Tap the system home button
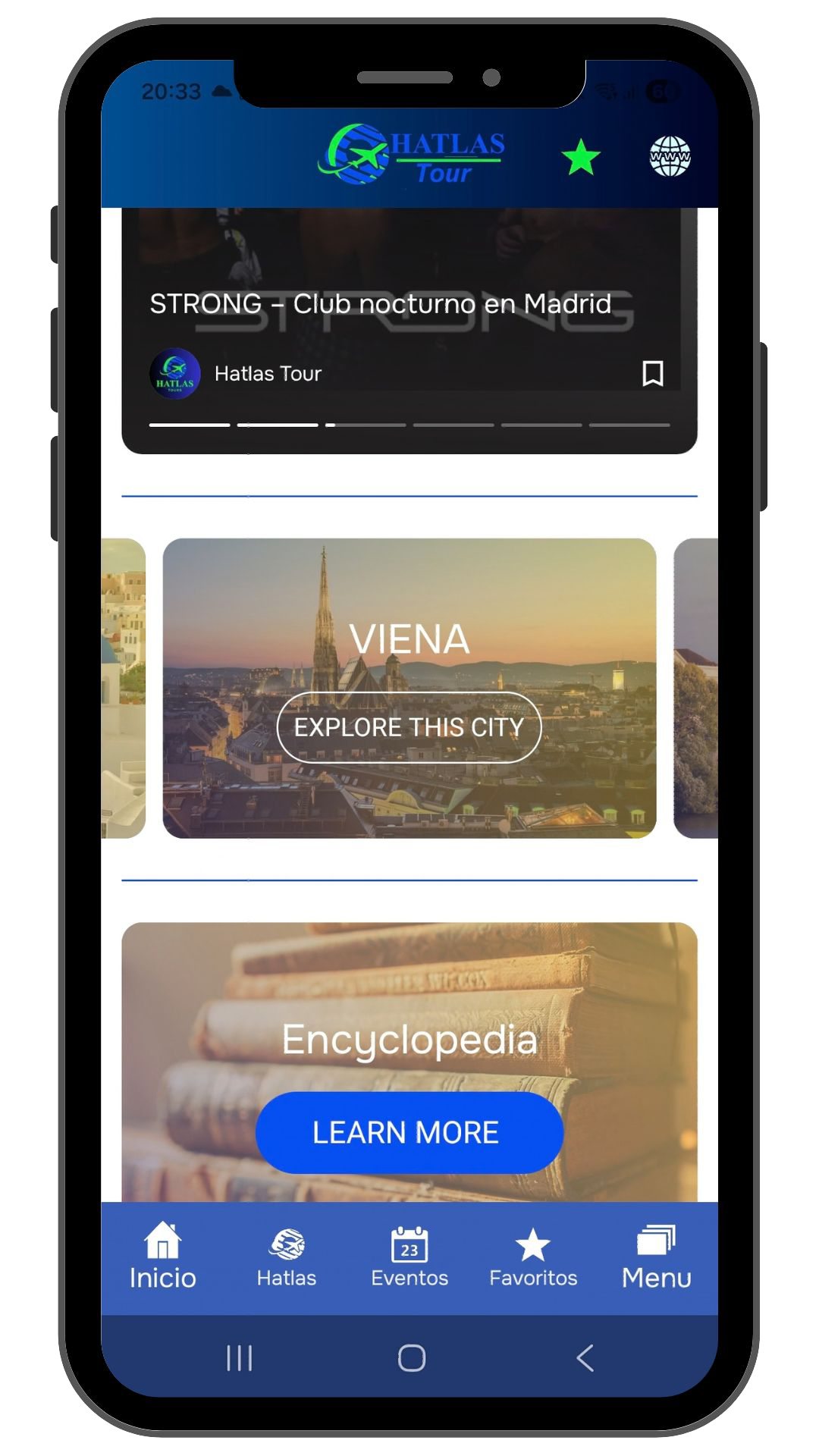This screenshot has height=1456, width=819. click(411, 1357)
